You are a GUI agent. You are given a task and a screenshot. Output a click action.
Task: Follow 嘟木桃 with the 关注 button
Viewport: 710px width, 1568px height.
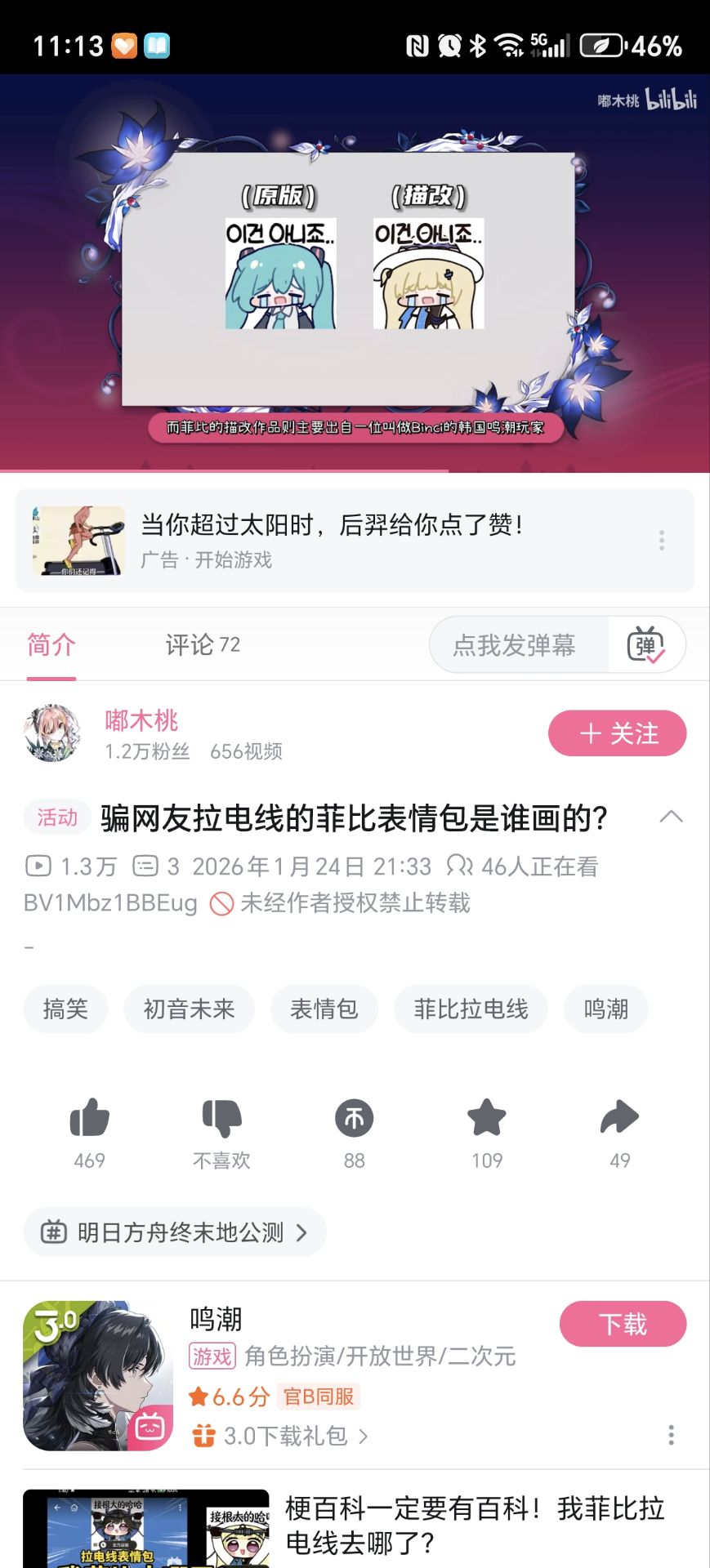click(617, 733)
